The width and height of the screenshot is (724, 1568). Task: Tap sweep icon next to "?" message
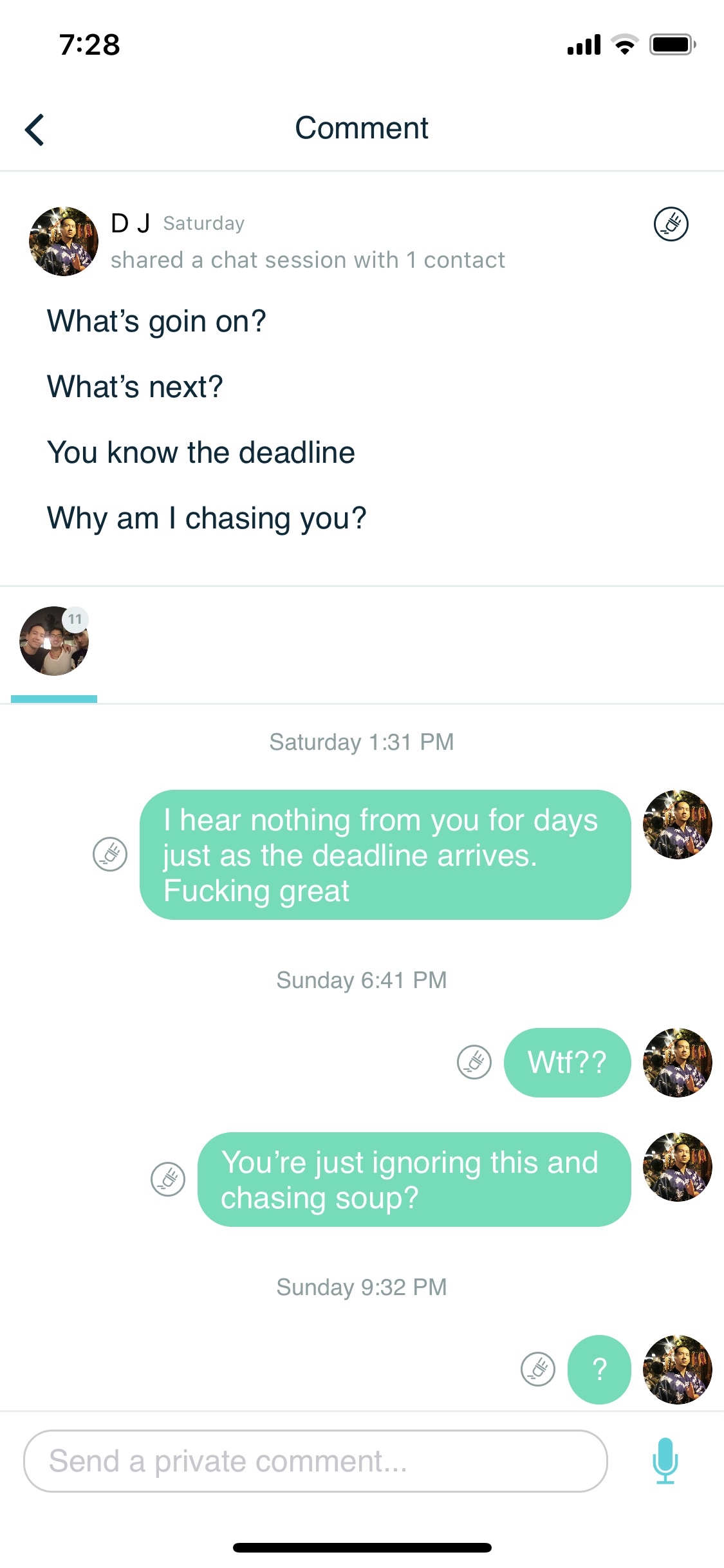click(x=538, y=1369)
